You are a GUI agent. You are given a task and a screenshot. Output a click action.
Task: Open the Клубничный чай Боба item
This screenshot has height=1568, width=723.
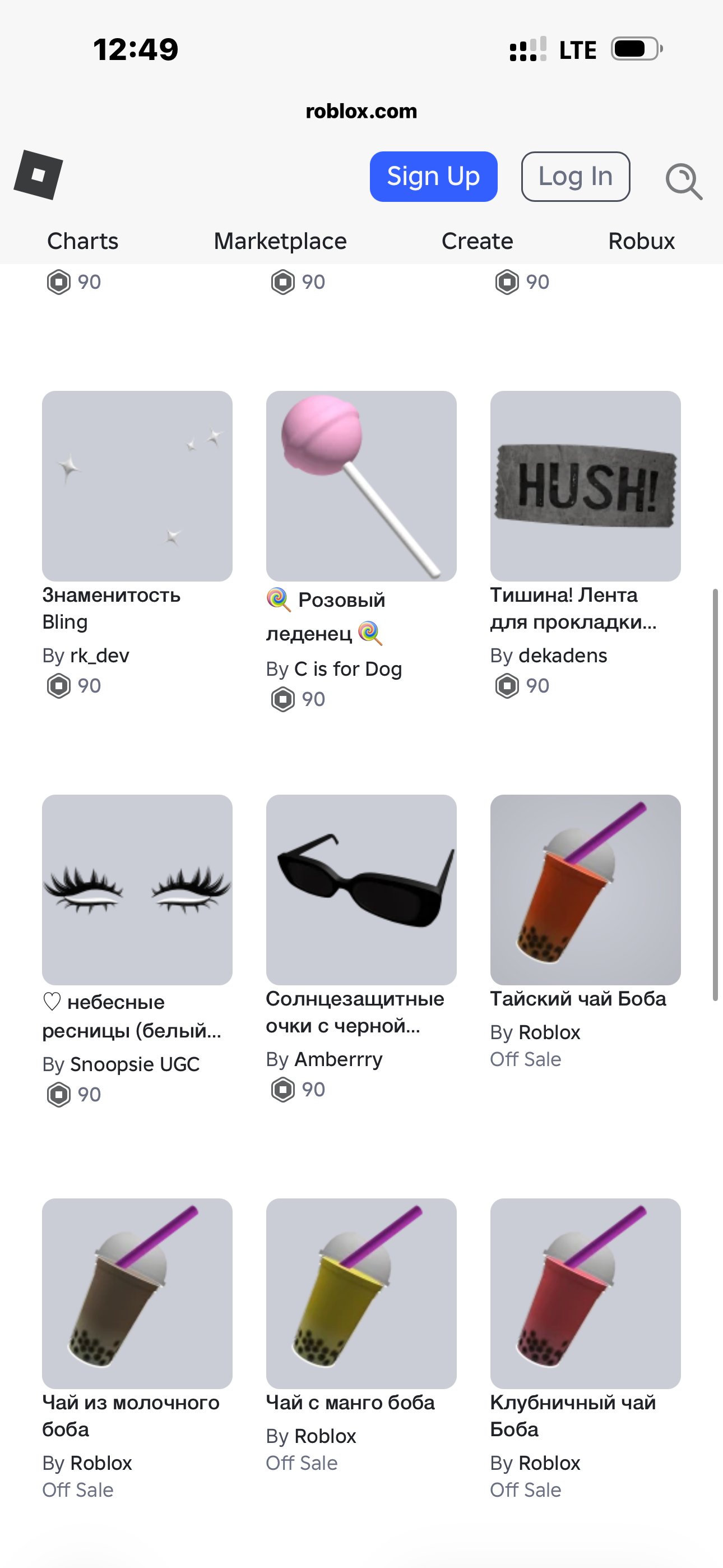point(586,1293)
